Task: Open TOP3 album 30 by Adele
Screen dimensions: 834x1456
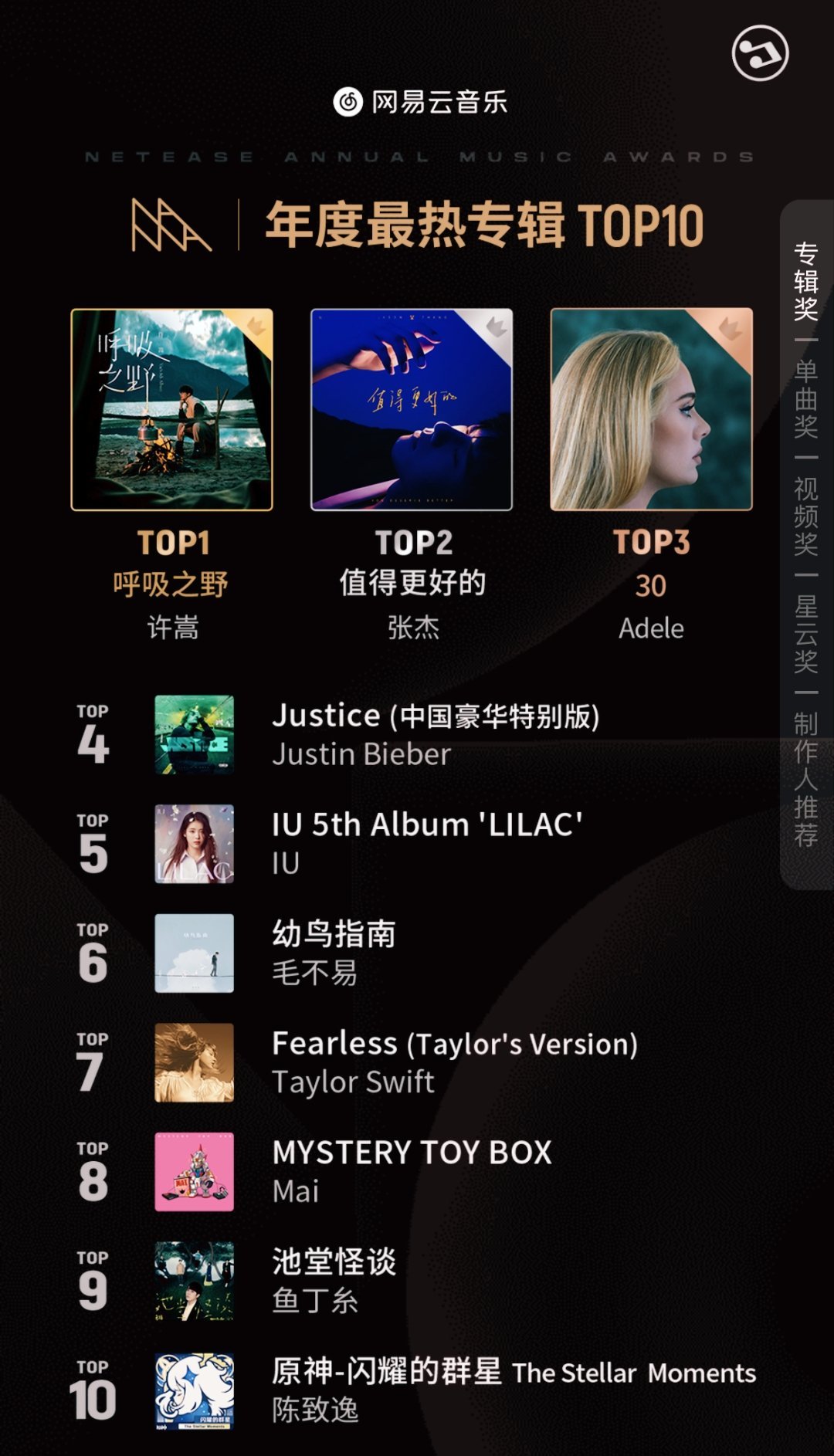Action: click(x=651, y=410)
